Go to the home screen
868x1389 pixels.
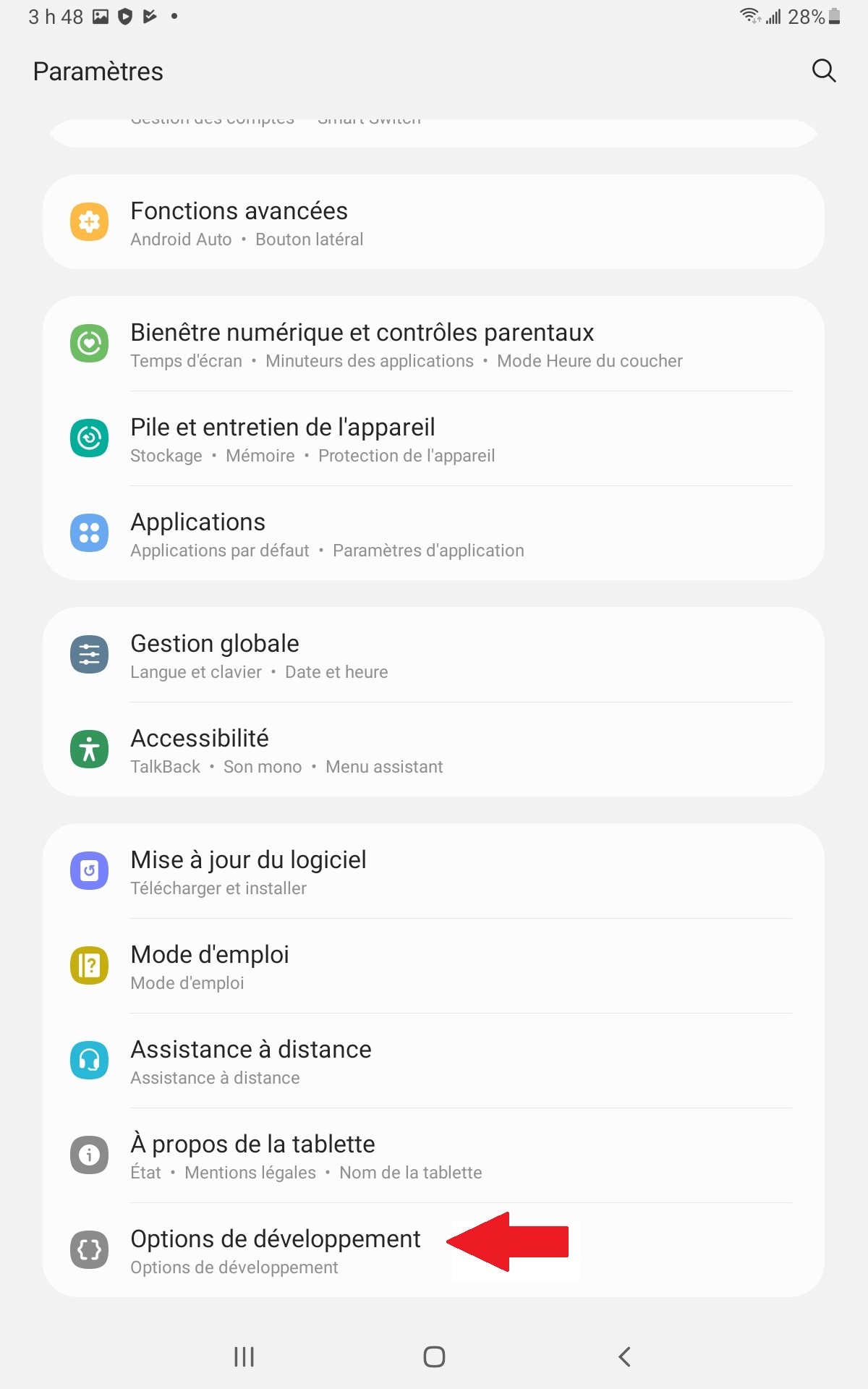pos(434,1356)
